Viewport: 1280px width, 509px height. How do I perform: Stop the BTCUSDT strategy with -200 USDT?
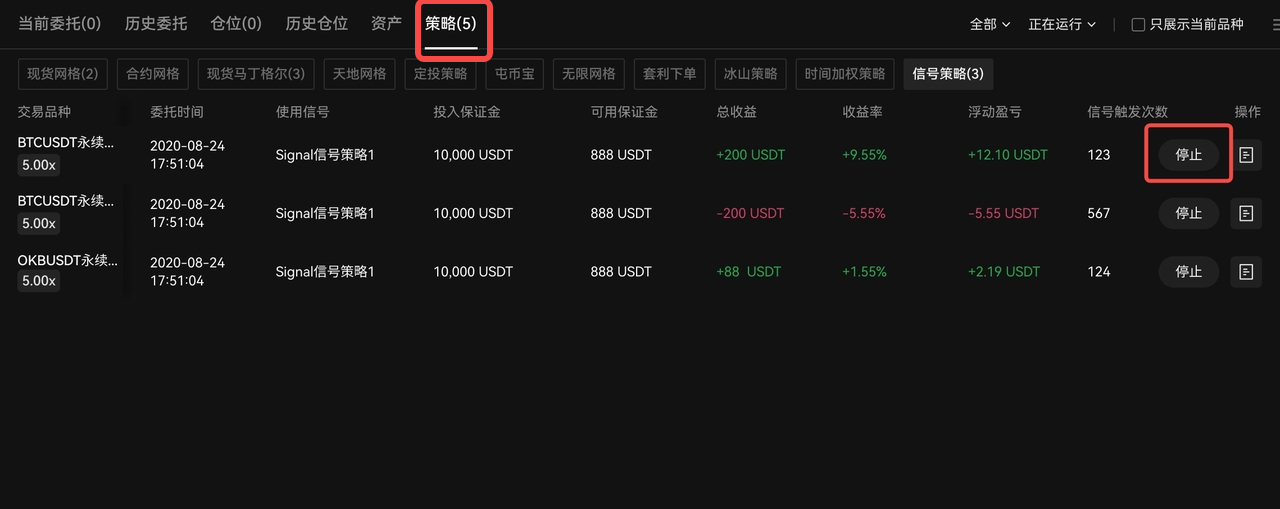point(1188,213)
